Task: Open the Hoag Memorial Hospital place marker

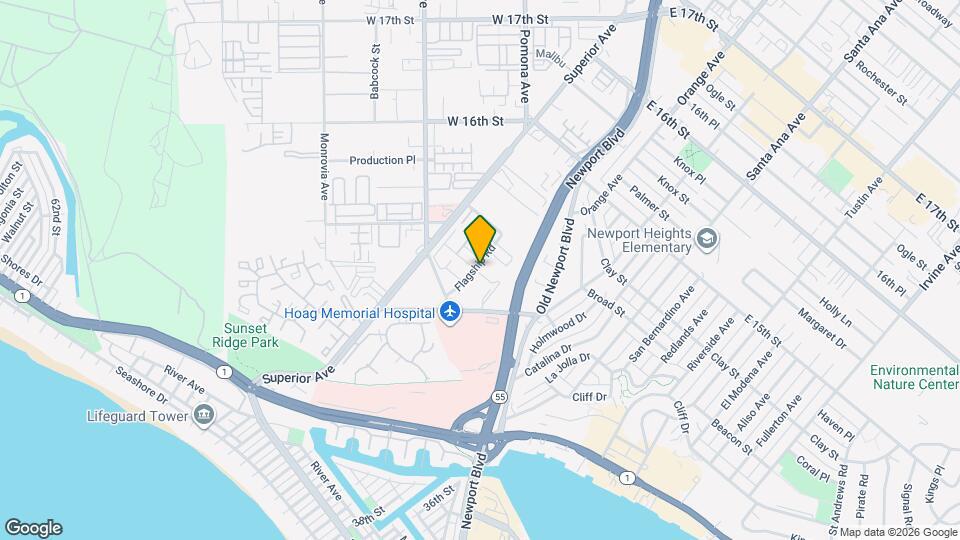Action: [450, 312]
